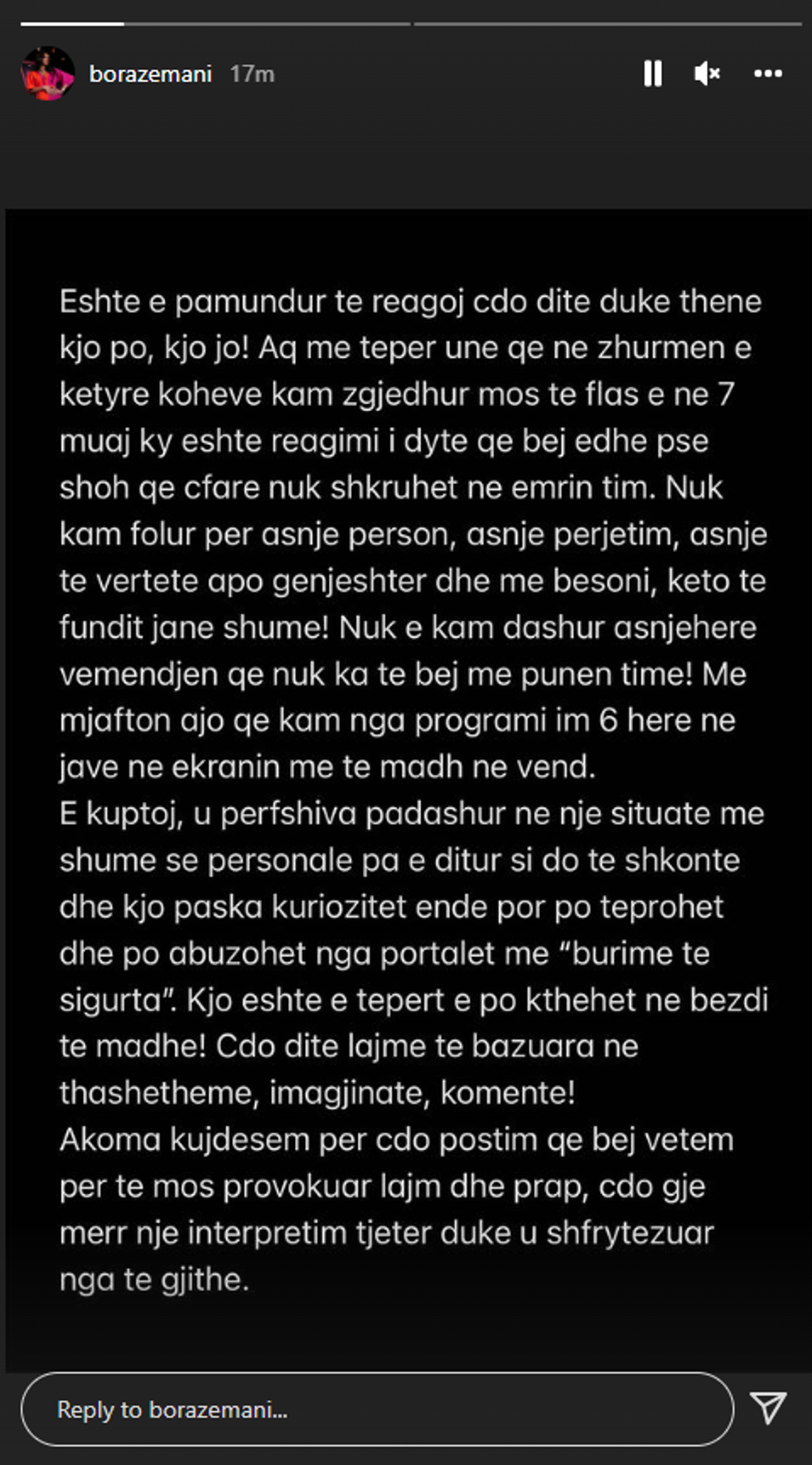This screenshot has height=1465, width=812.
Task: Share the story via paper plane icon
Action: (x=767, y=1408)
